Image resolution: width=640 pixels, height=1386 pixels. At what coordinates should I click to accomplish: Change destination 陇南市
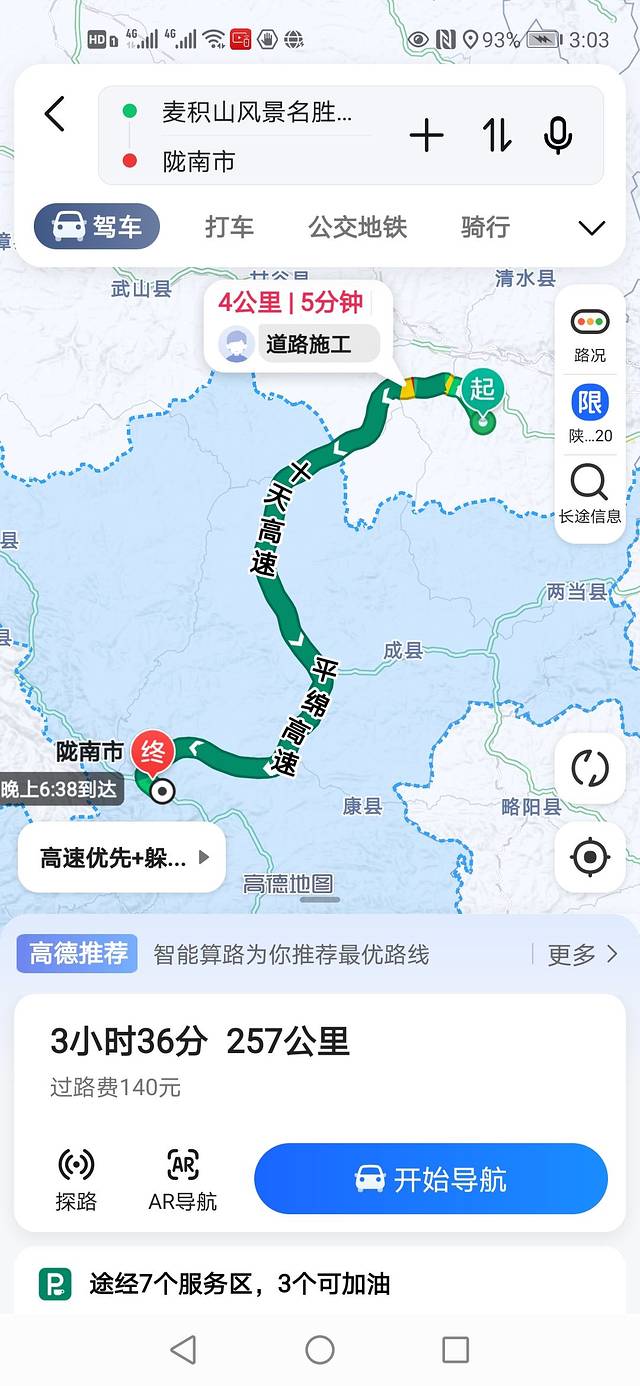pos(256,161)
